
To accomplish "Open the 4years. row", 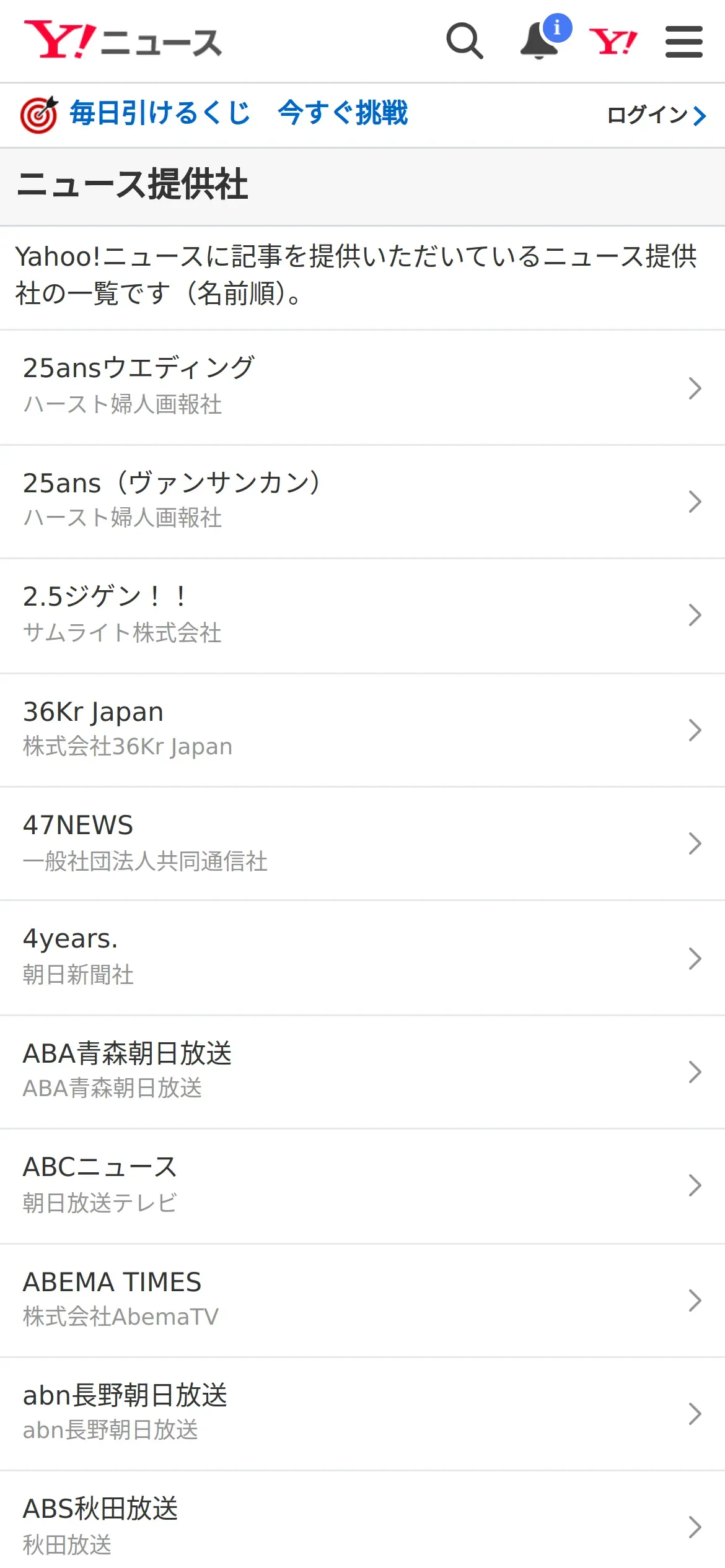I will [x=362, y=958].
